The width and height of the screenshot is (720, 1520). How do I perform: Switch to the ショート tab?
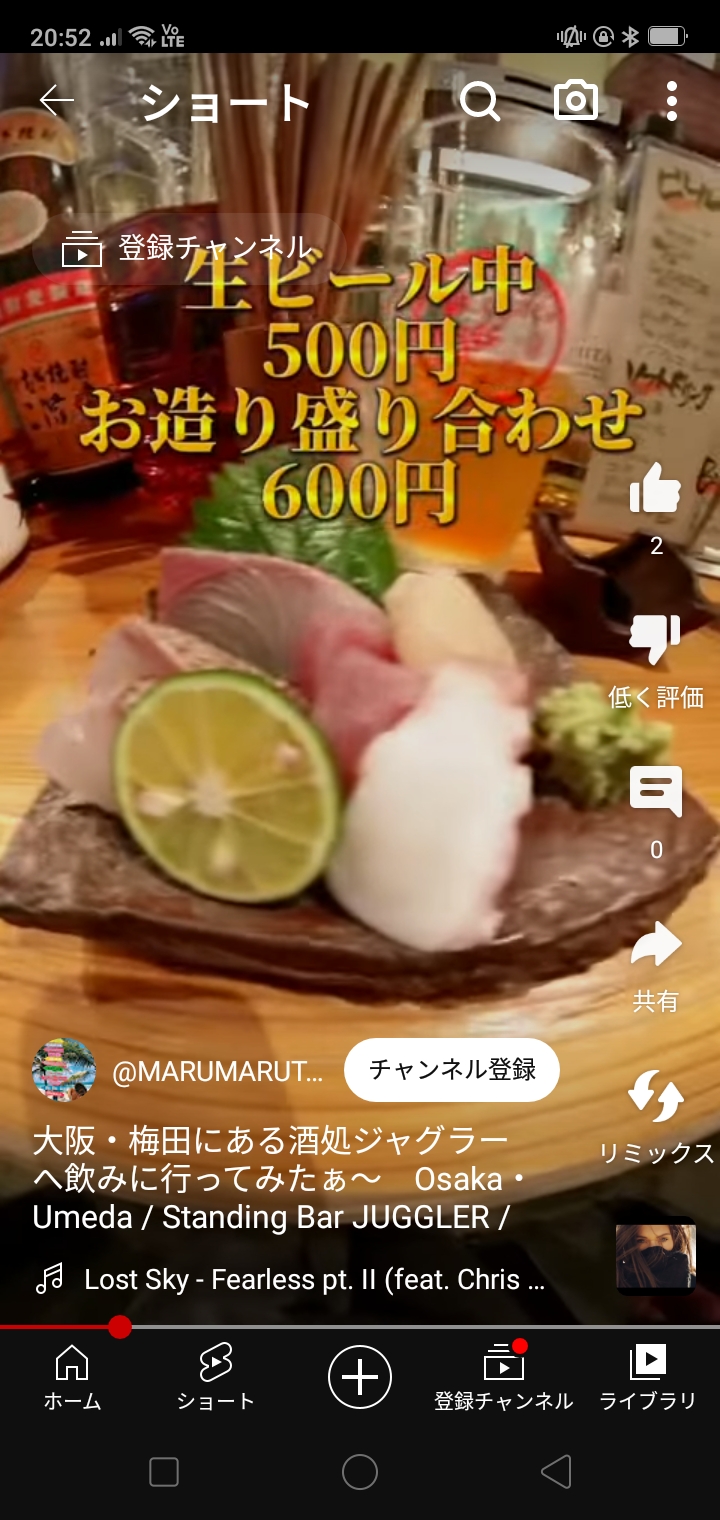[x=215, y=1378]
